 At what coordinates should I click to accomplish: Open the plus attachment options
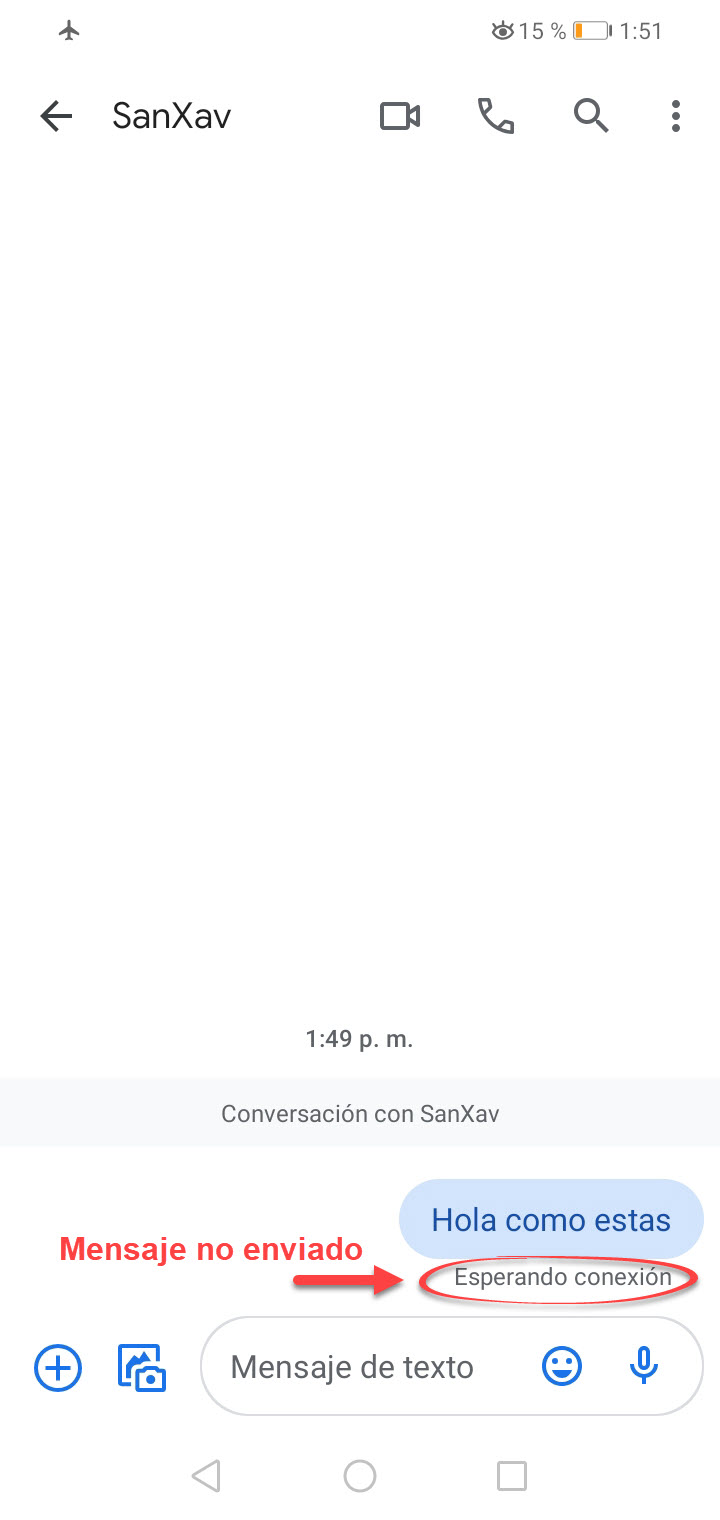click(58, 1367)
